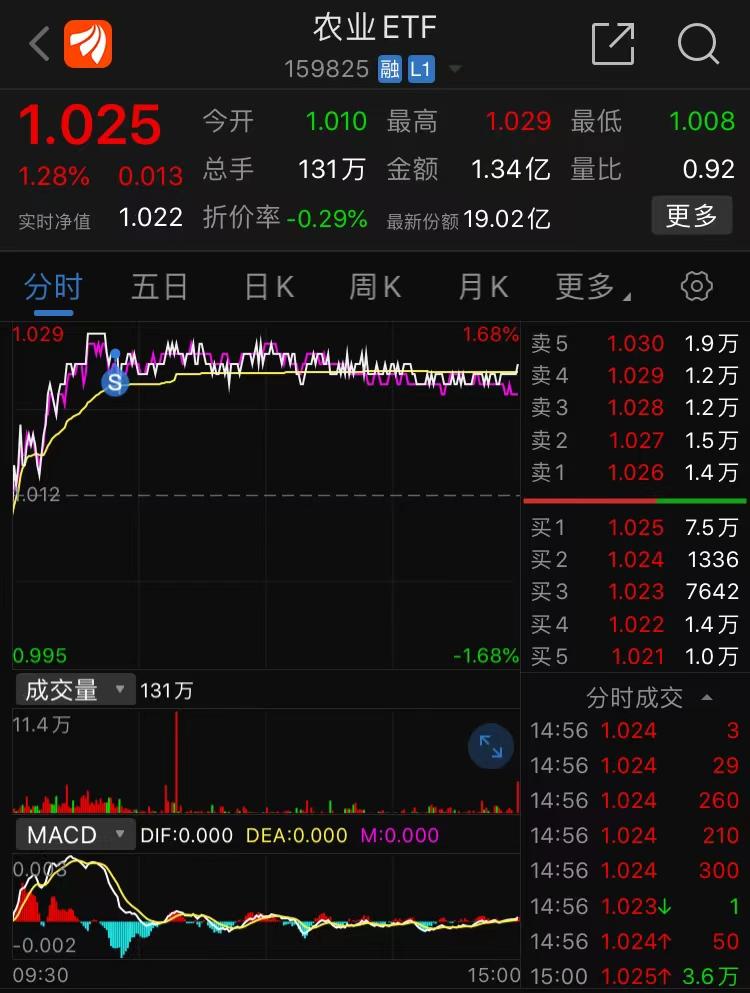Tap the 更多 button beside 量比
Screen dimensions: 750x993
pos(691,215)
